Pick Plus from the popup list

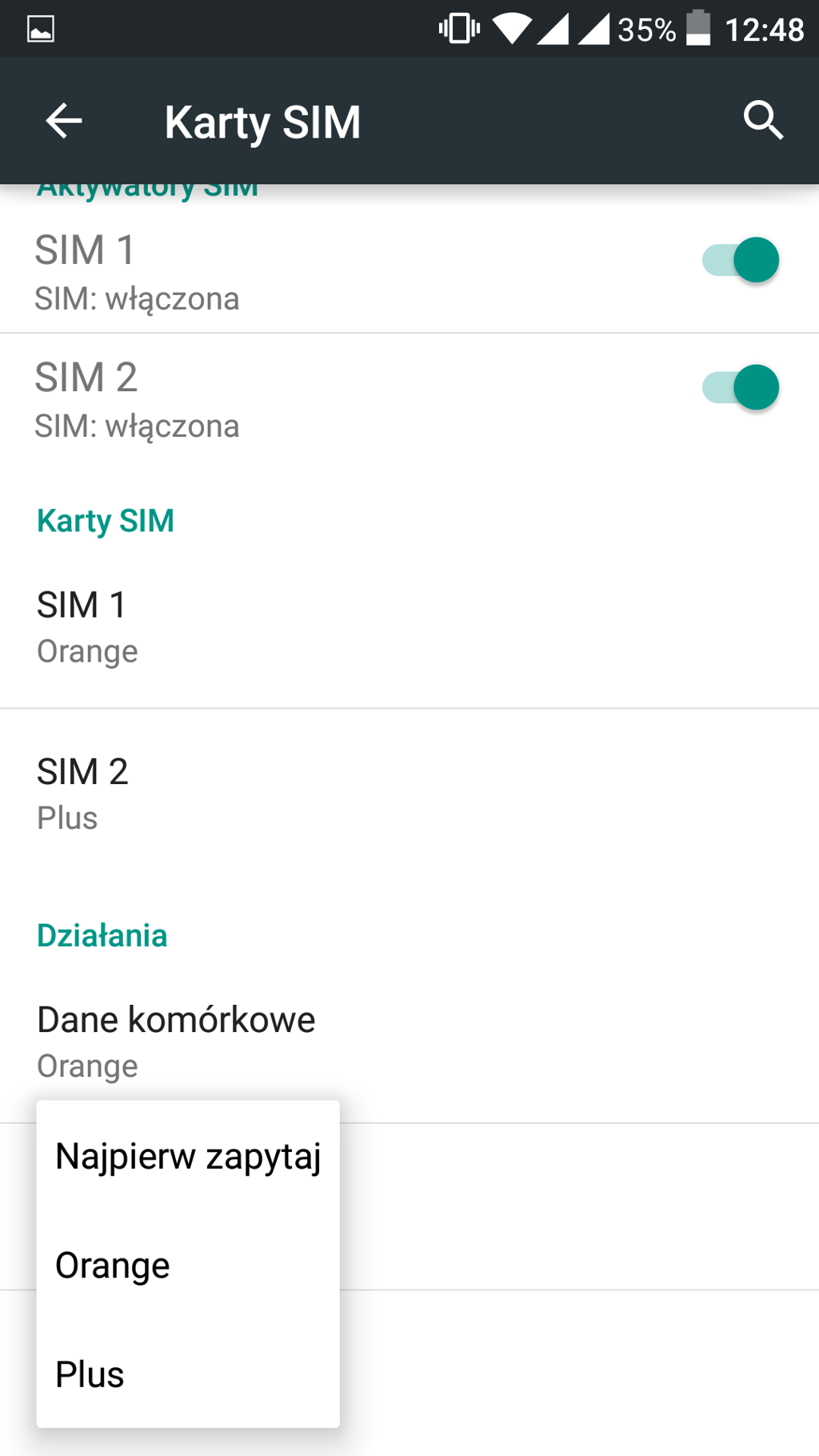point(90,1374)
